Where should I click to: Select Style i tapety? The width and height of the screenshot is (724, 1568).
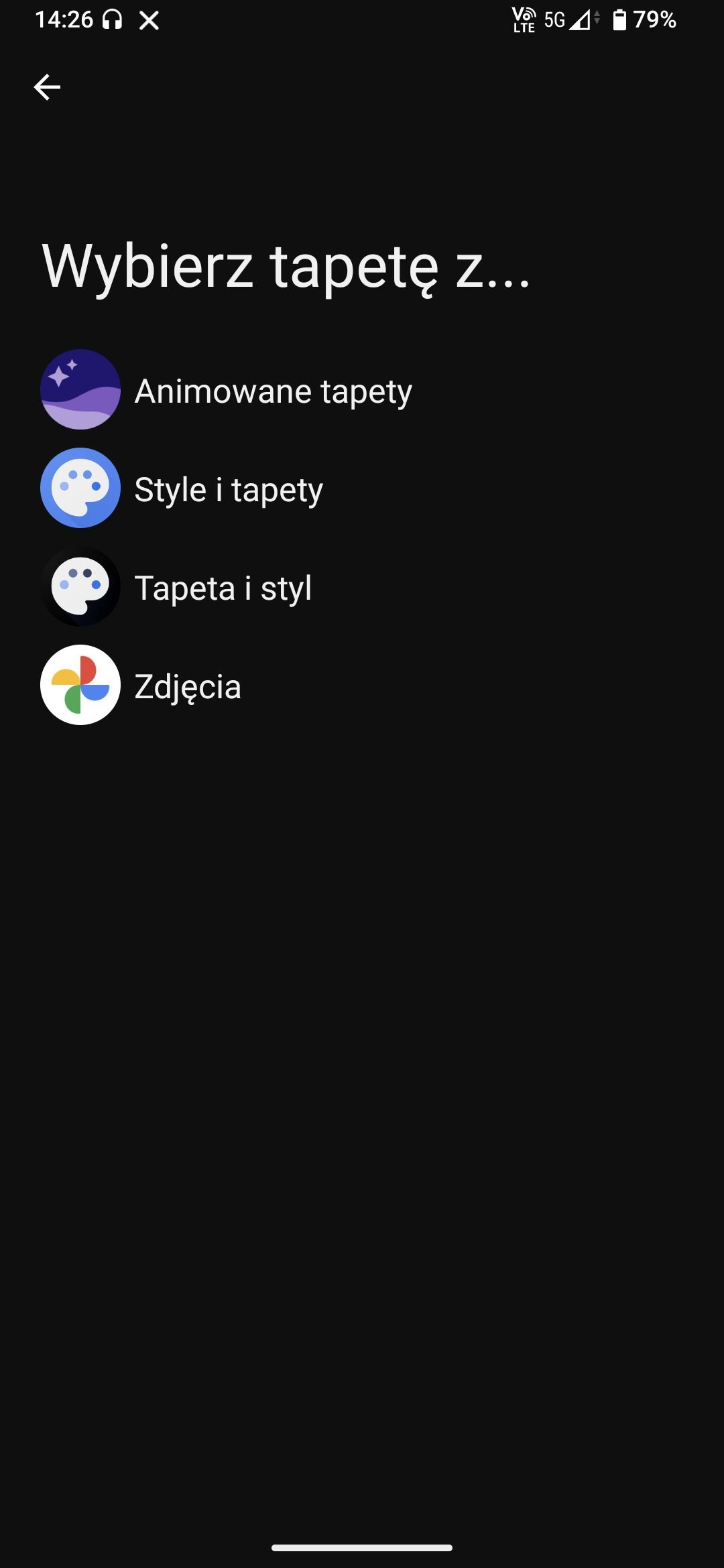[x=362, y=488]
